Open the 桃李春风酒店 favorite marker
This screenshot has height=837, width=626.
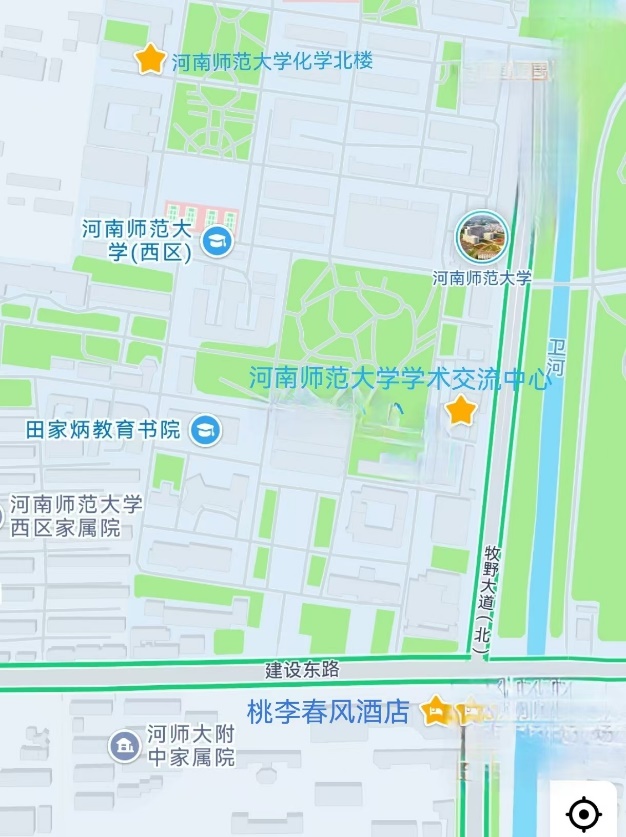[x=436, y=711]
